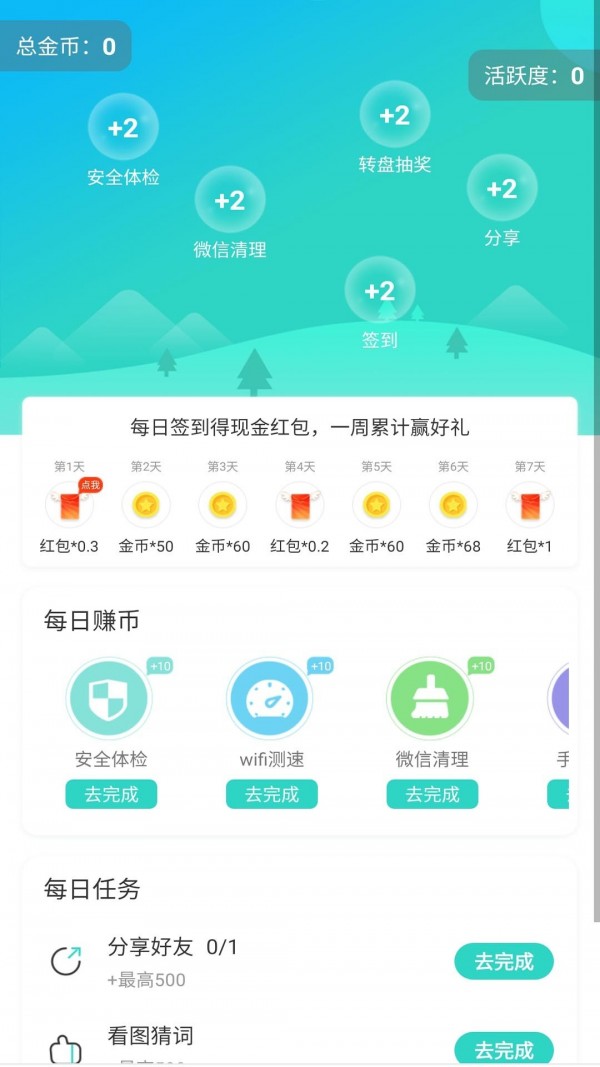Collect the +2 bubble for 签到
The height and width of the screenshot is (1067, 600).
380,291
